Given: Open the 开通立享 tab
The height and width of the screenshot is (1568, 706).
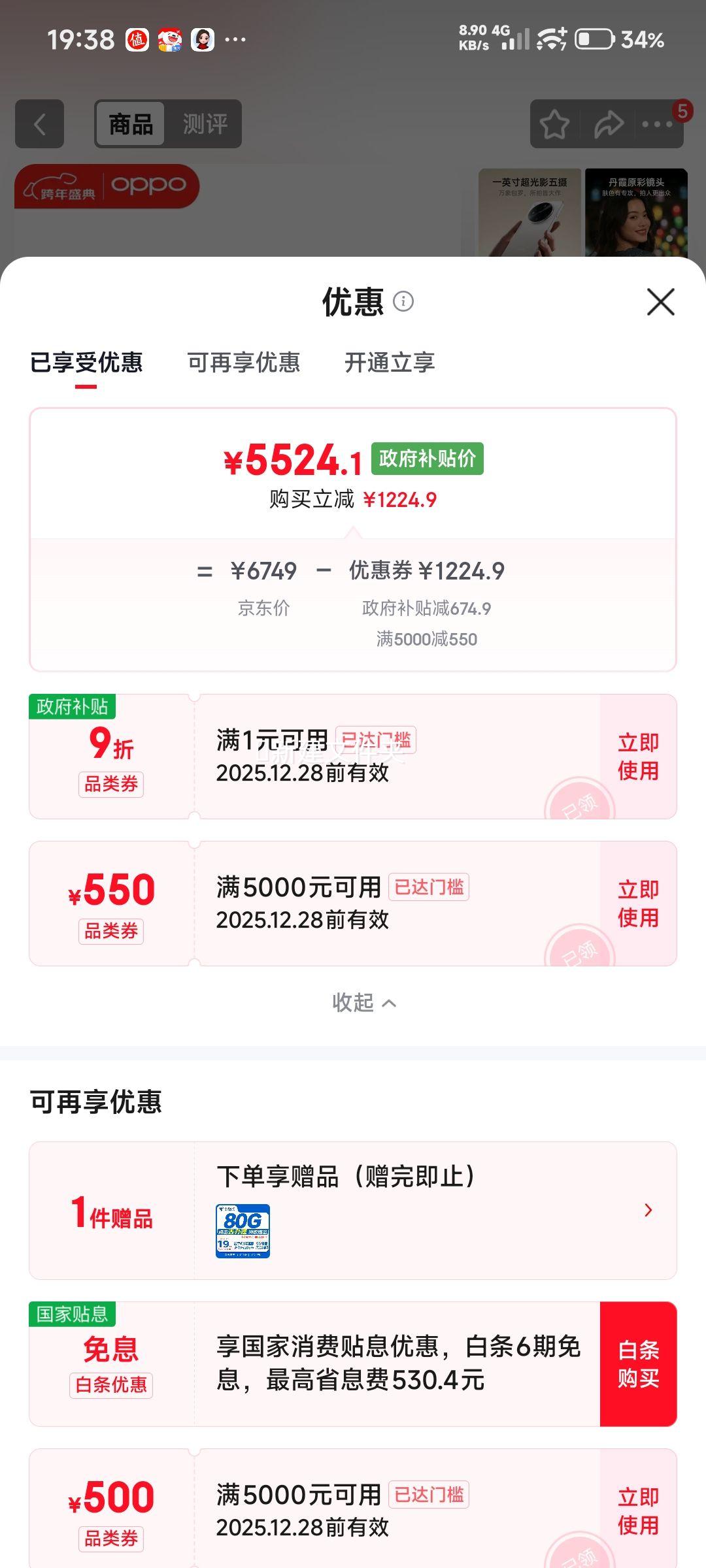Looking at the screenshot, I should (390, 363).
